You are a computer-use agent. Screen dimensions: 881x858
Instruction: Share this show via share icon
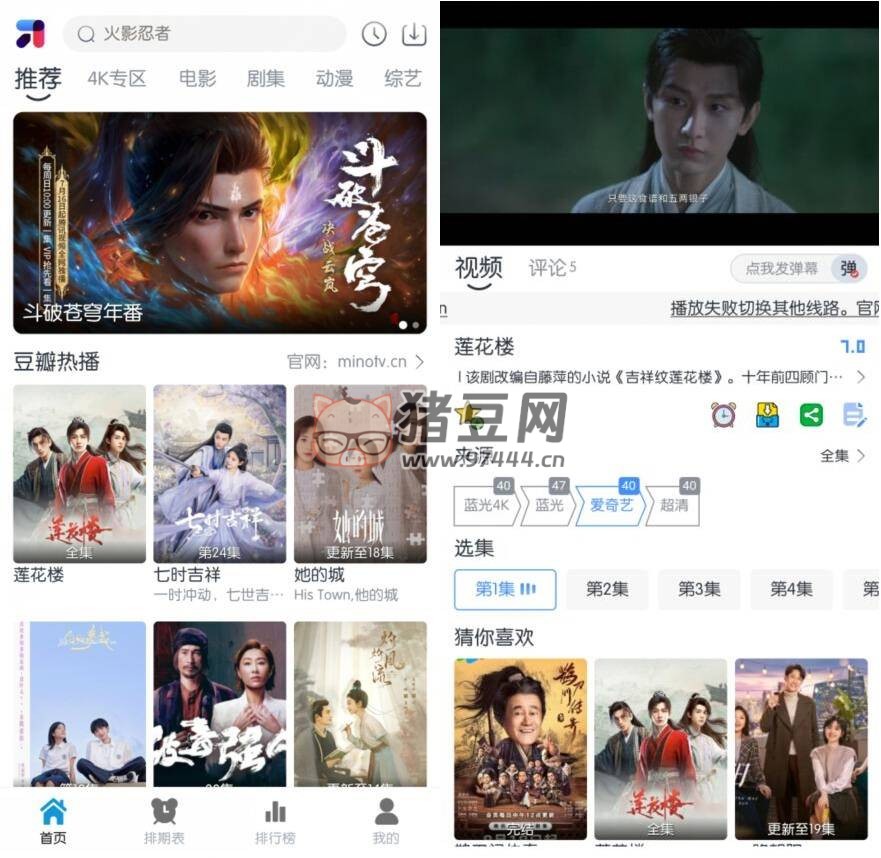(x=811, y=415)
